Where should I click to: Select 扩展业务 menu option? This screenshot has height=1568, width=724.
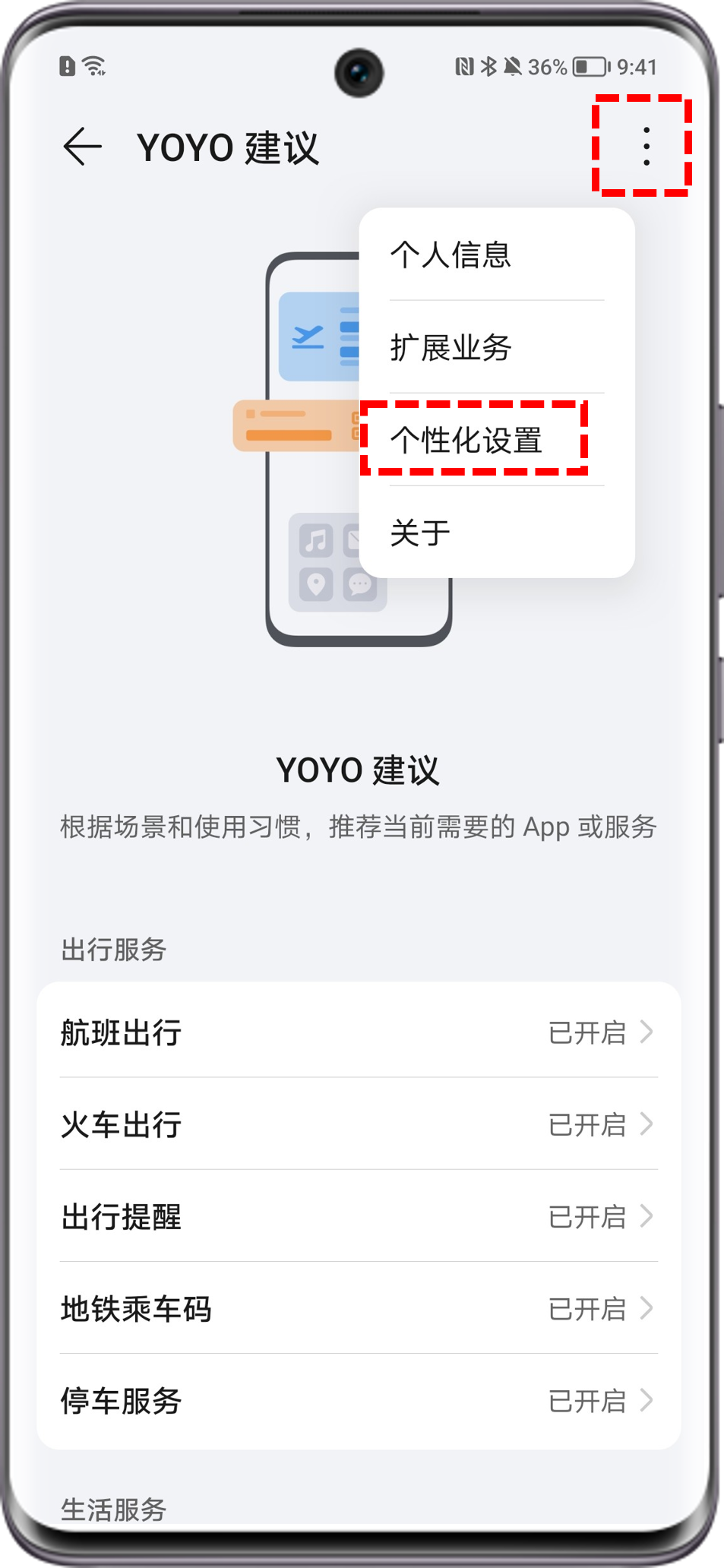tap(451, 348)
